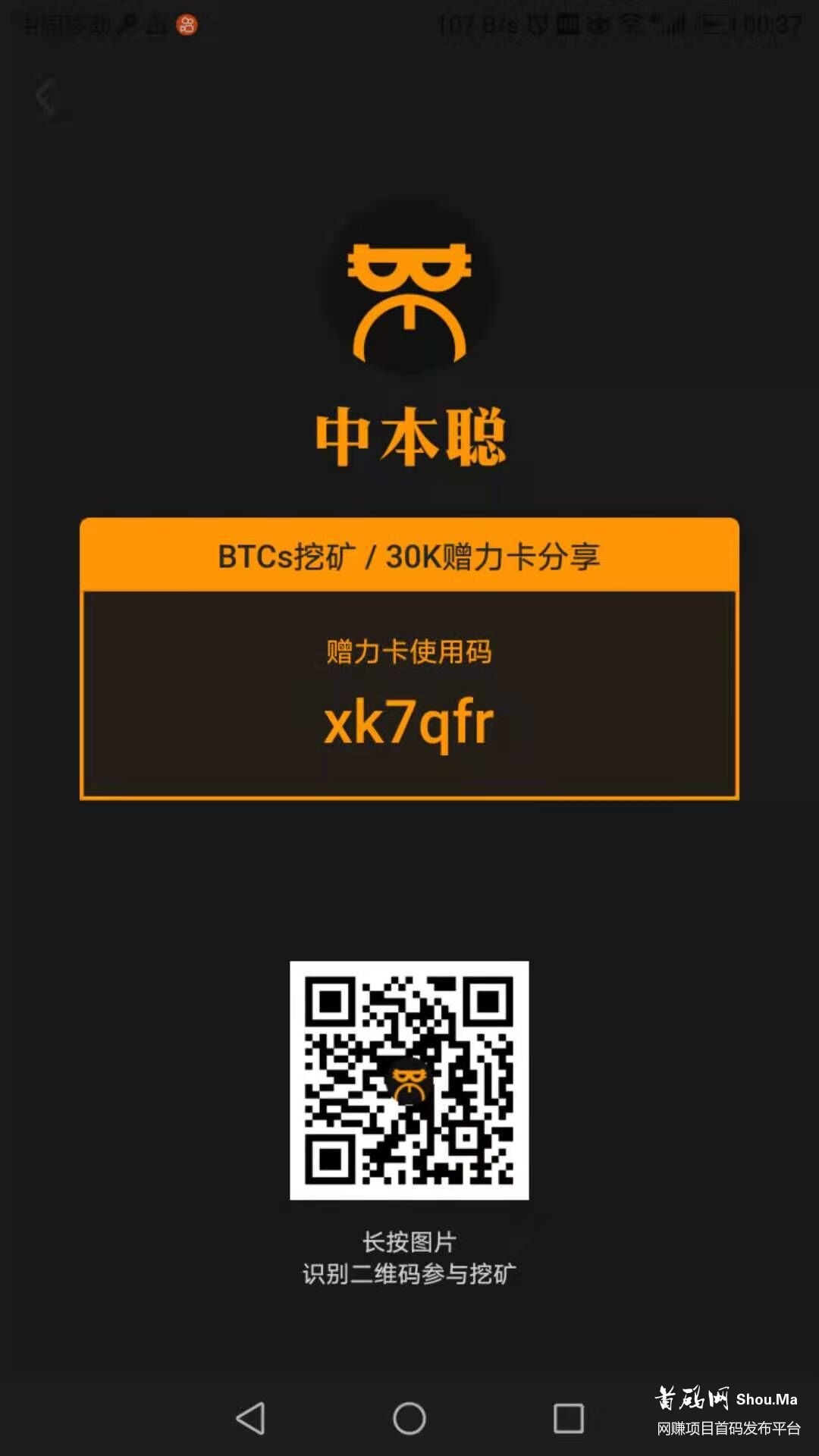This screenshot has height=1456, width=819.
Task: Tap the search icon beside the carrier name
Action: 127,25
